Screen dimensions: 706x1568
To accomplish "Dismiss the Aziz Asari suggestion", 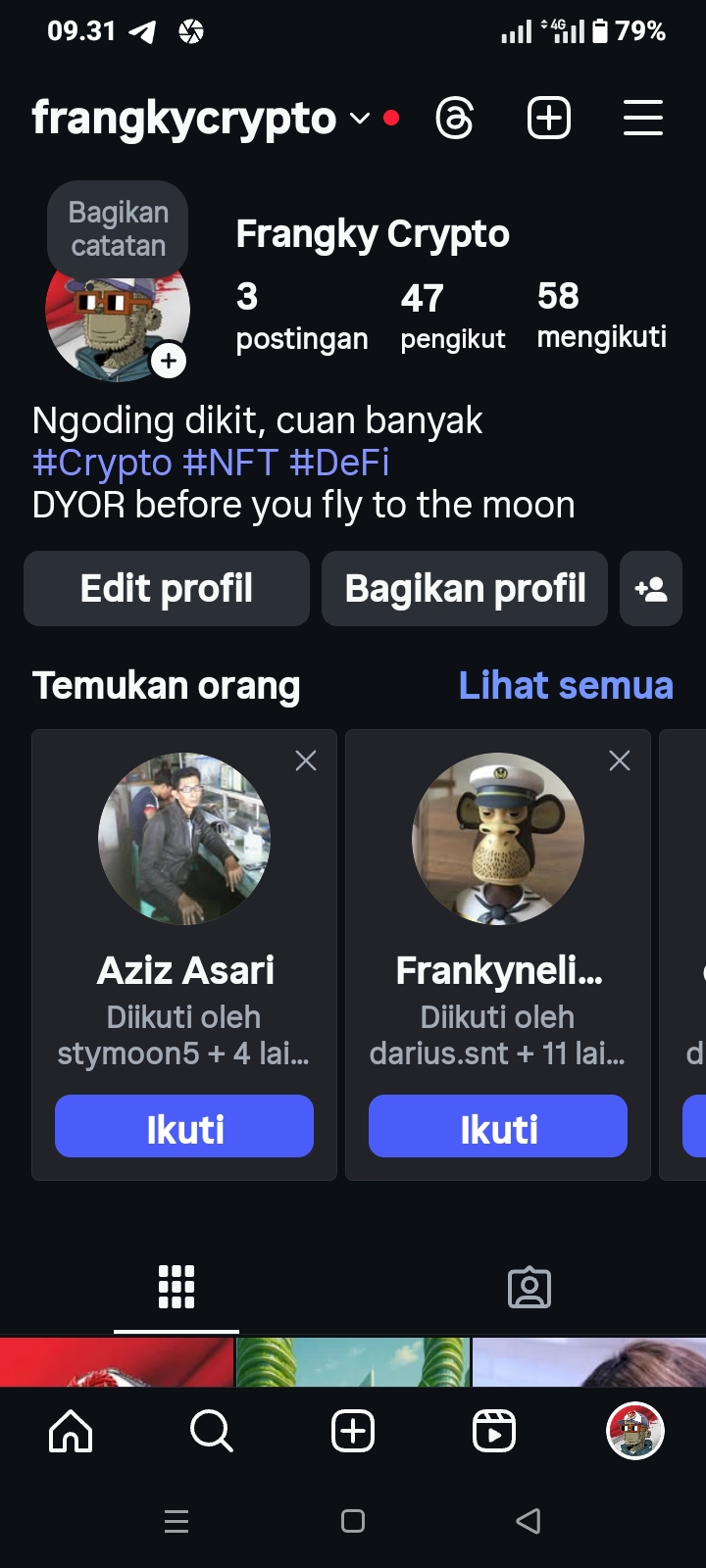I will click(x=306, y=760).
